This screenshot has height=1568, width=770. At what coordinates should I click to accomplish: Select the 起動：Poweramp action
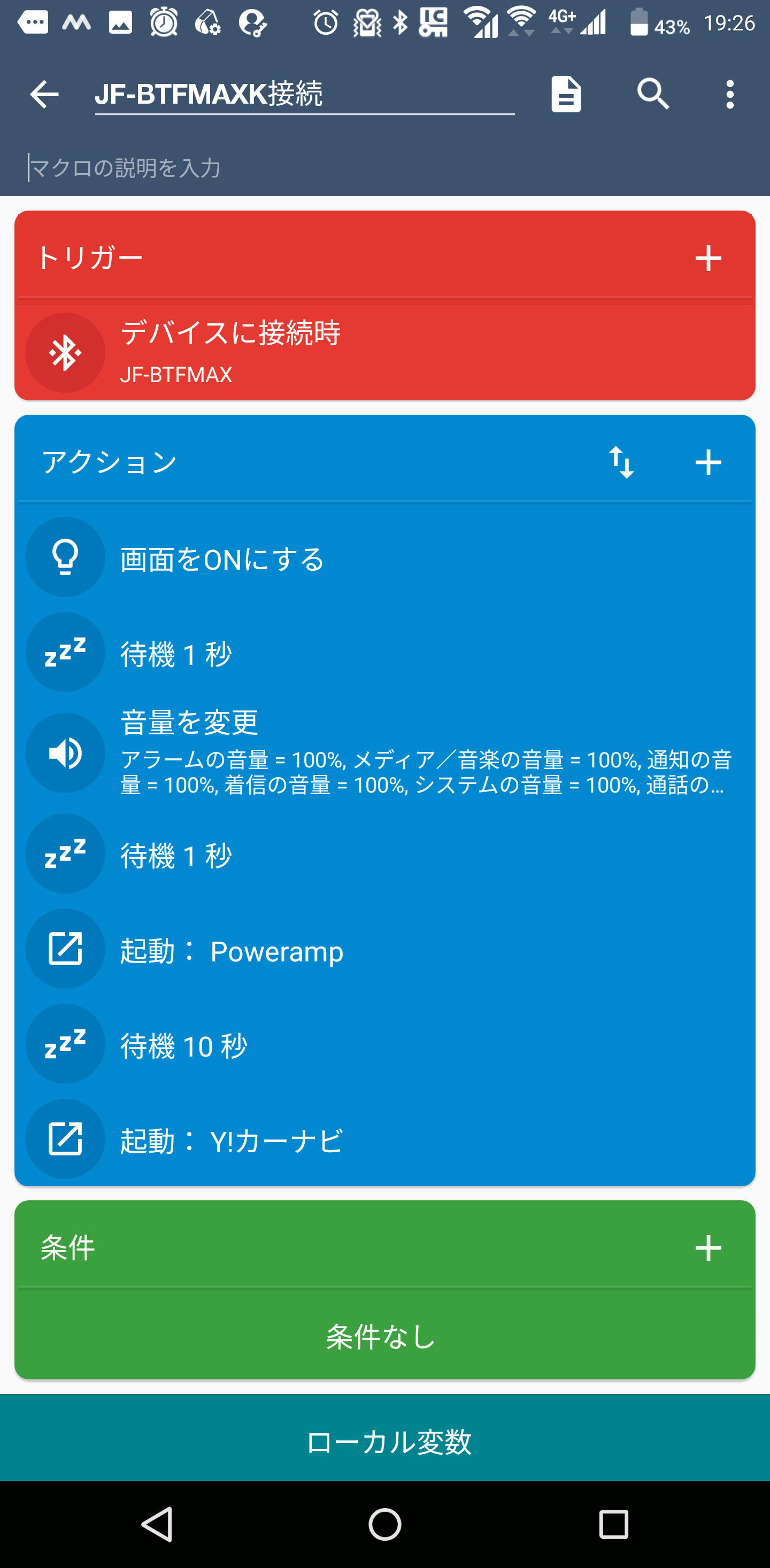(x=385, y=949)
